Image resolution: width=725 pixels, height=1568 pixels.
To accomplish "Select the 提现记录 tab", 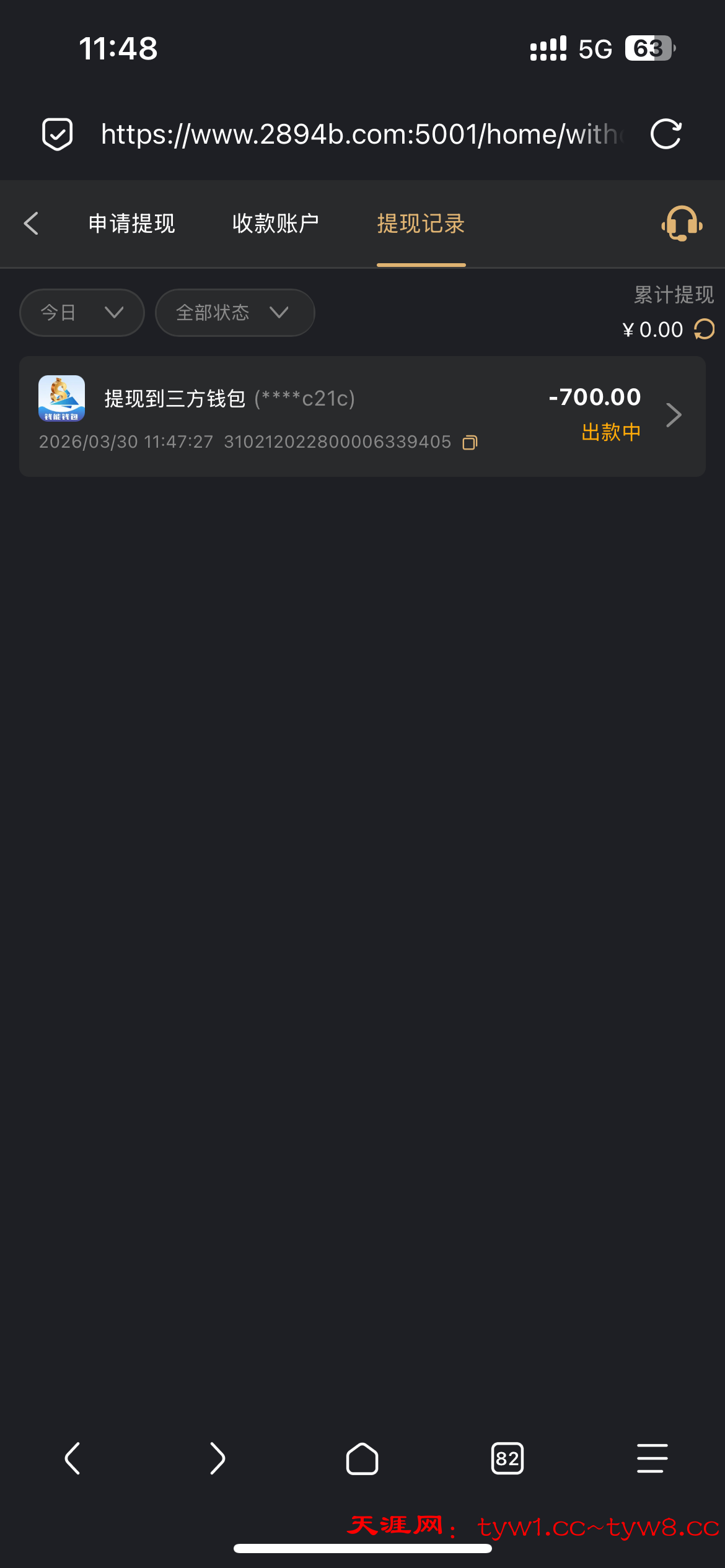I will 421,224.
